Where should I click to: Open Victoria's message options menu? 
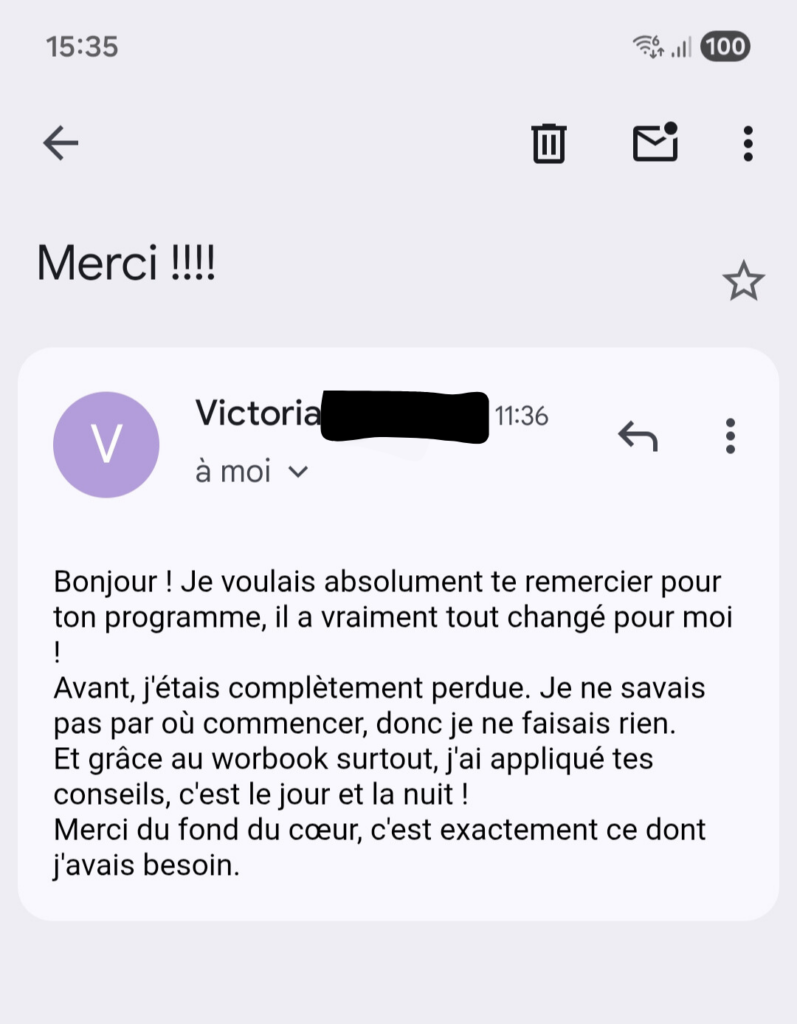pos(730,435)
